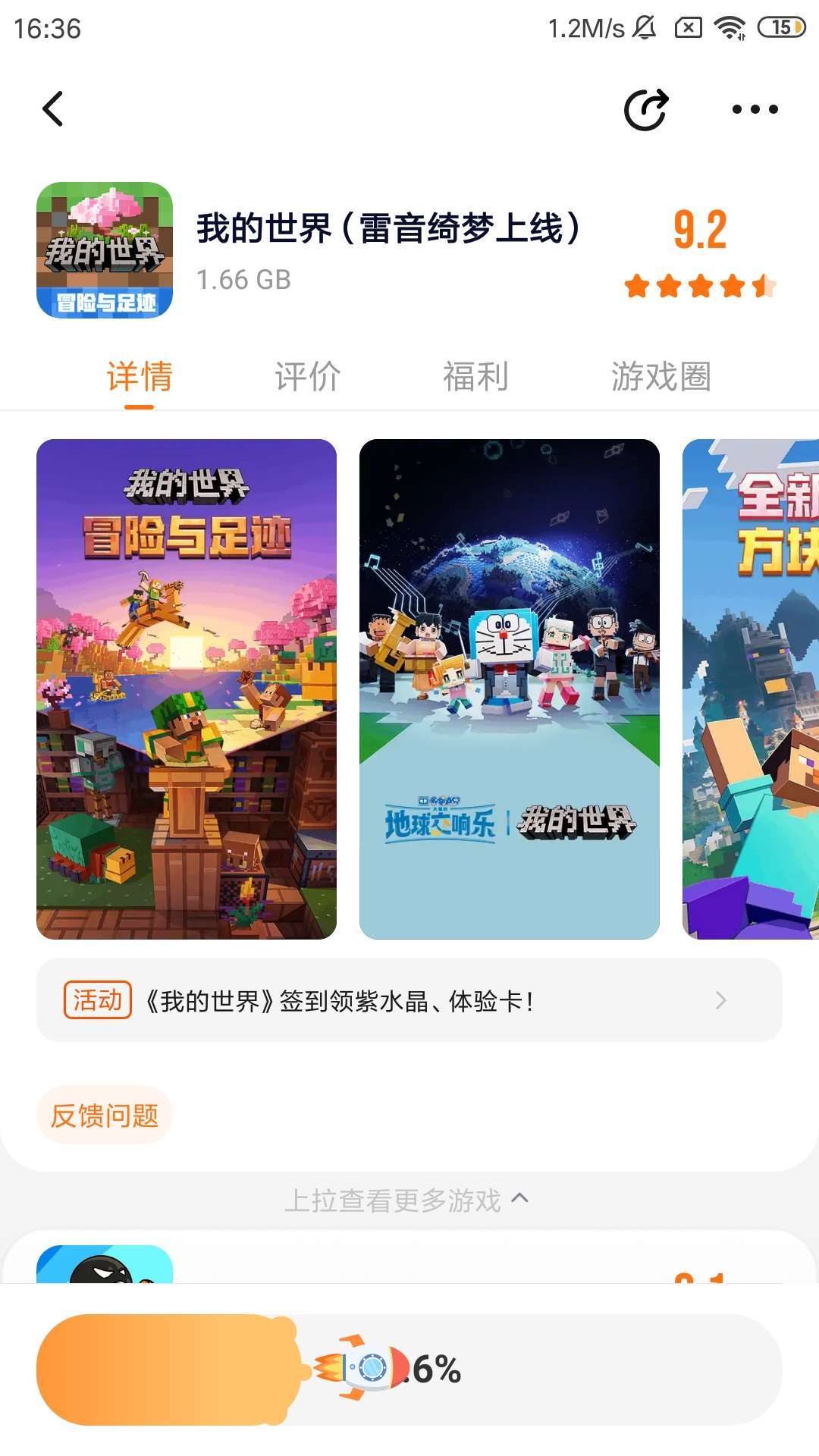Viewport: 819px width, 1456px height.
Task: Open the 冒险与足迹 screenshot
Action: coord(187,689)
